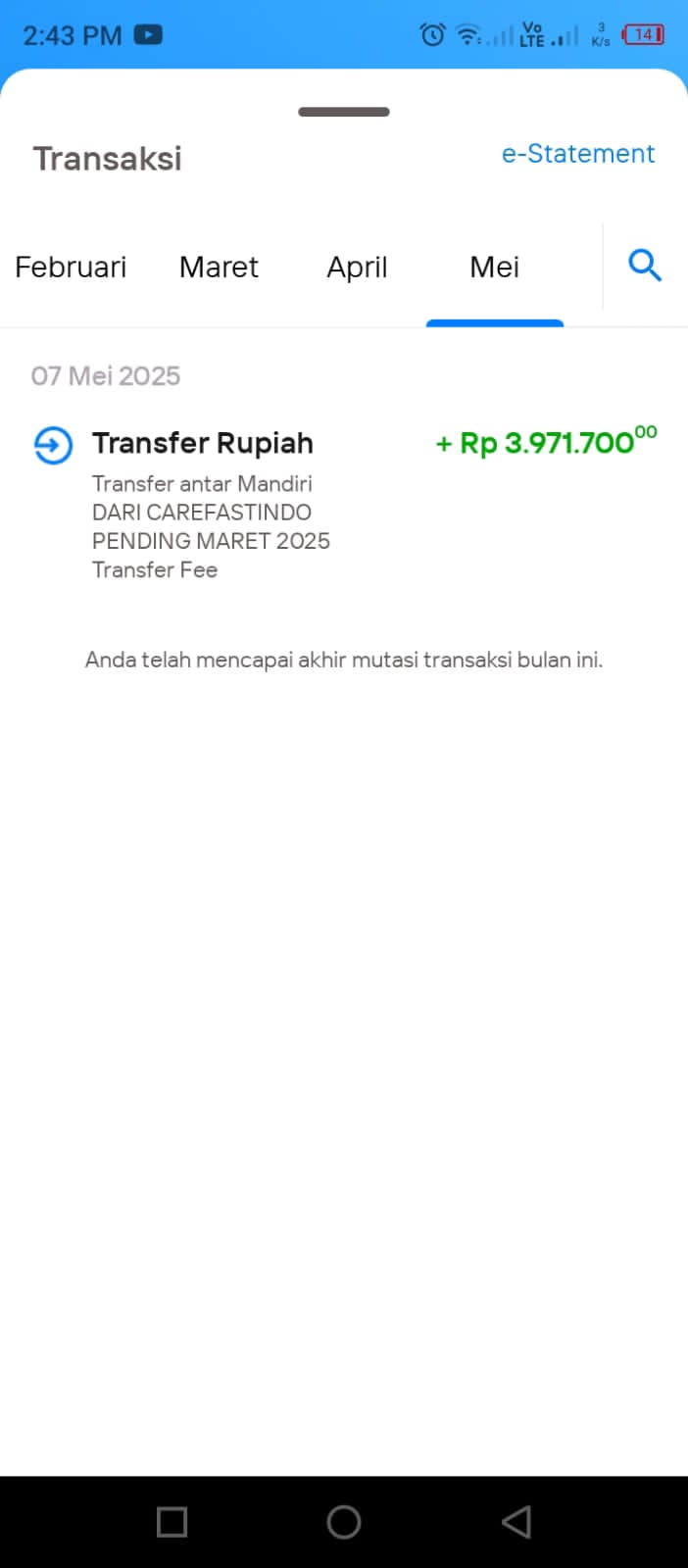Viewport: 688px width, 1568px height.
Task: Select the Mei month tab
Action: coord(495,267)
